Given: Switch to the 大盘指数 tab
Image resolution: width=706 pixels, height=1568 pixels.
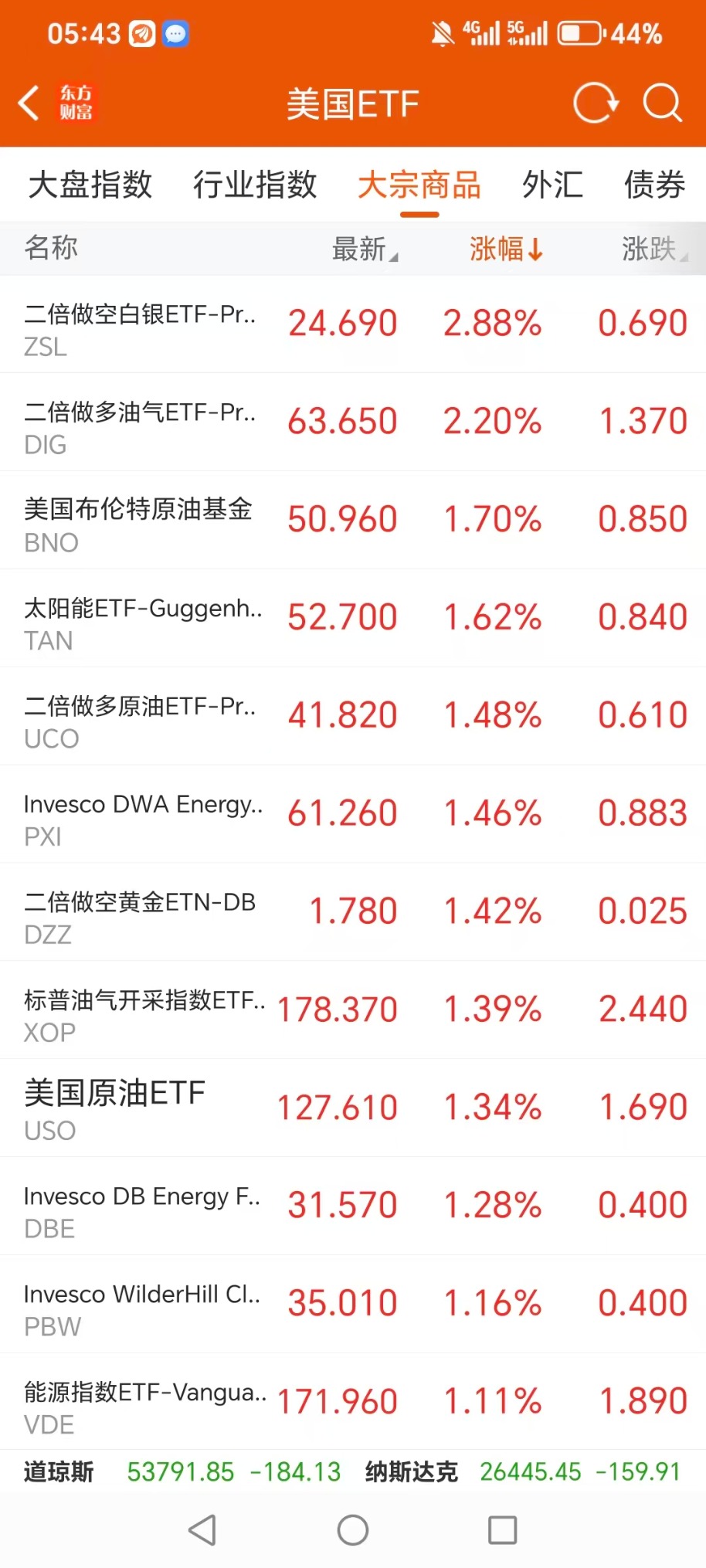Looking at the screenshot, I should click(x=90, y=185).
